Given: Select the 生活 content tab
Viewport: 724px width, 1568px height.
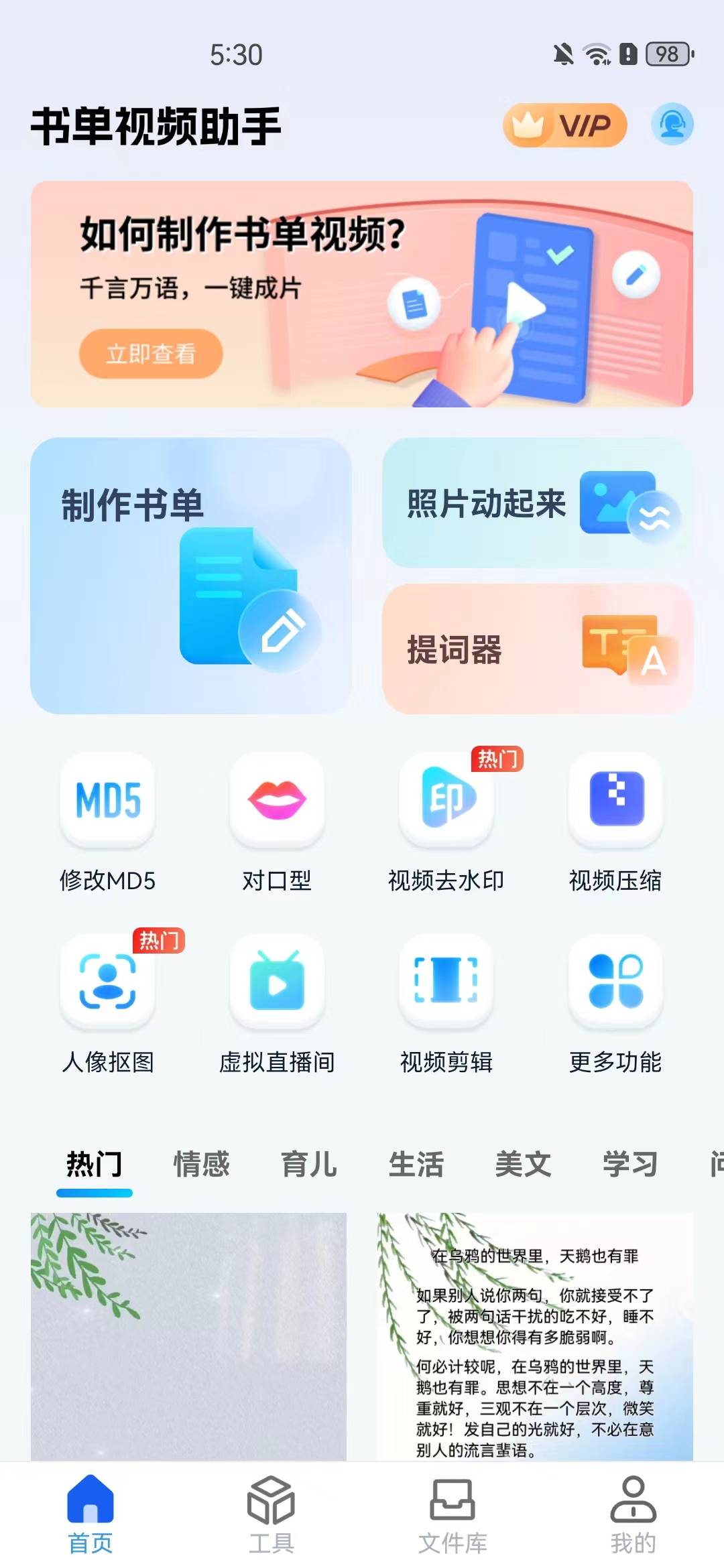Looking at the screenshot, I should point(417,1163).
